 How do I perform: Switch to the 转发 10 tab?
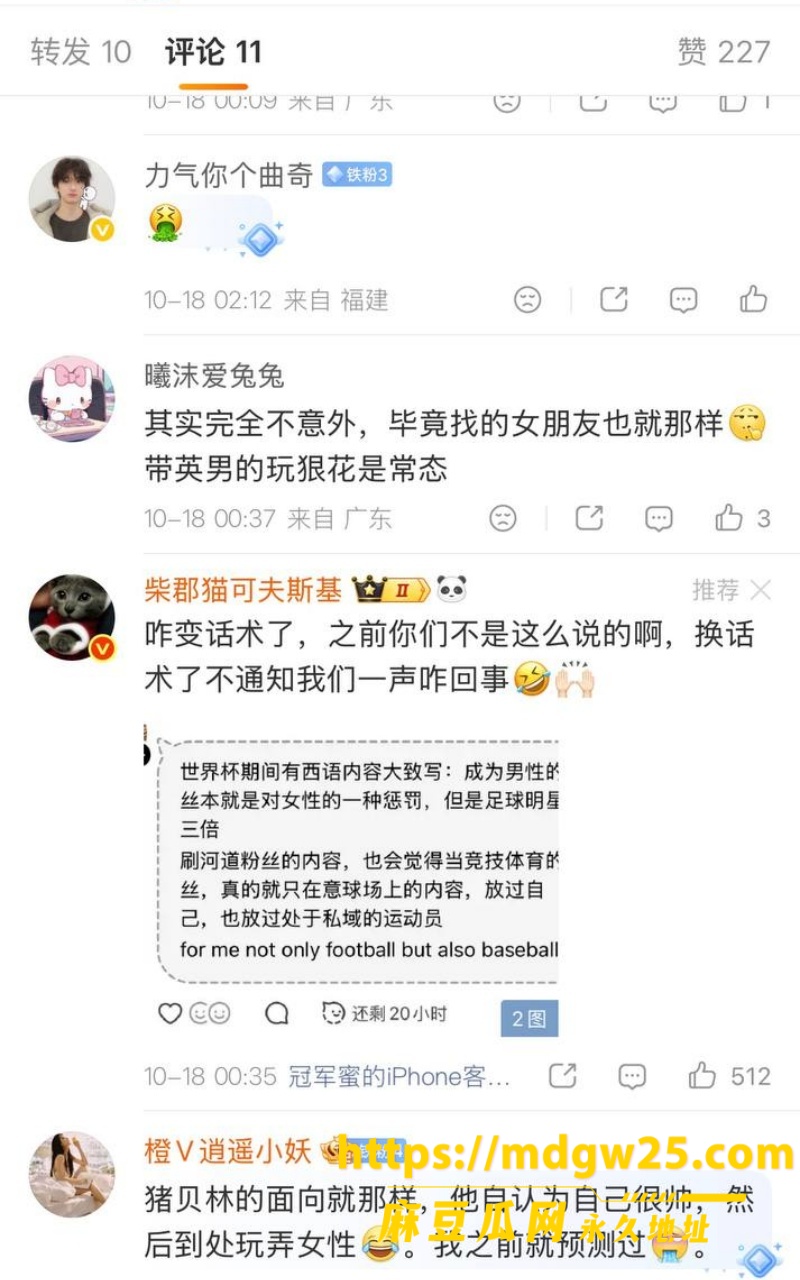click(x=81, y=52)
